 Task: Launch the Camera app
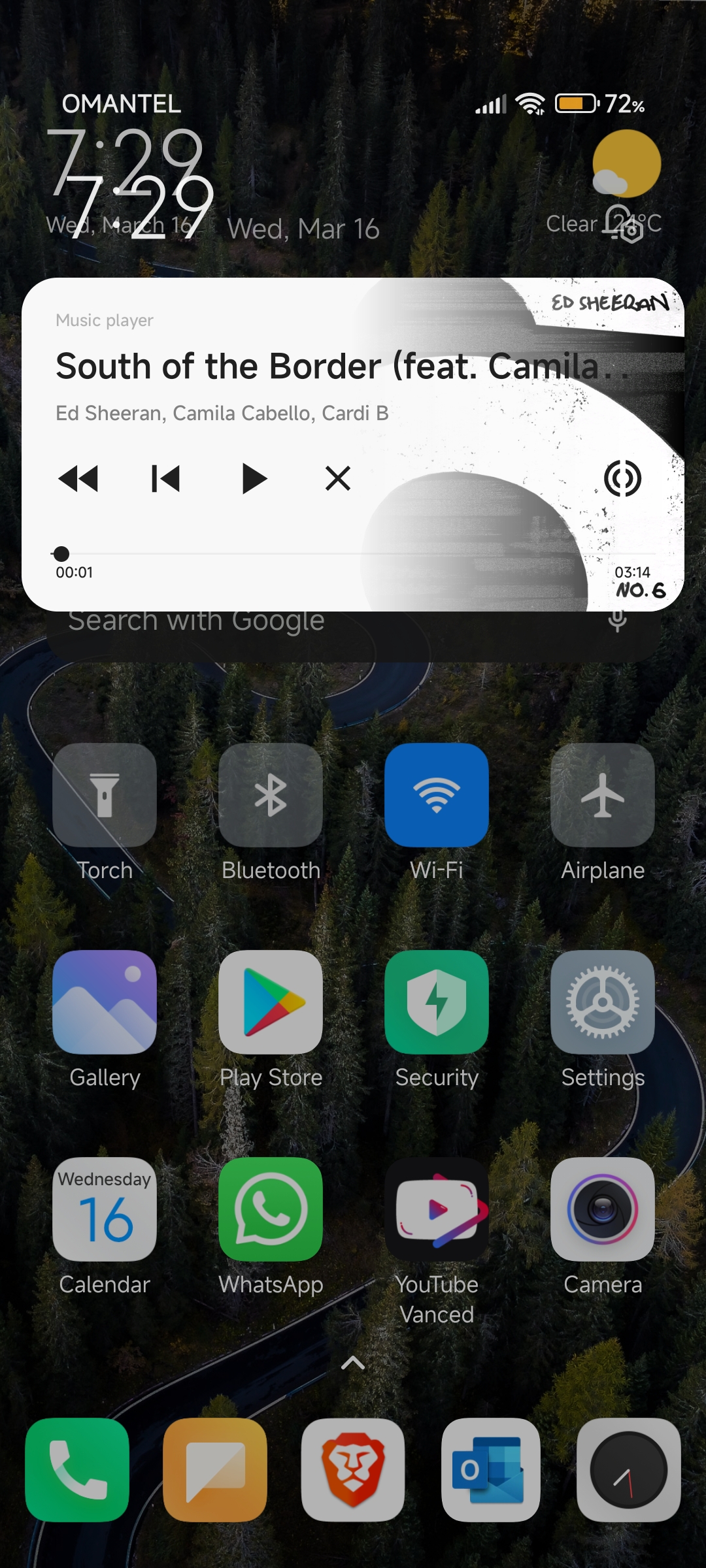tap(603, 1209)
